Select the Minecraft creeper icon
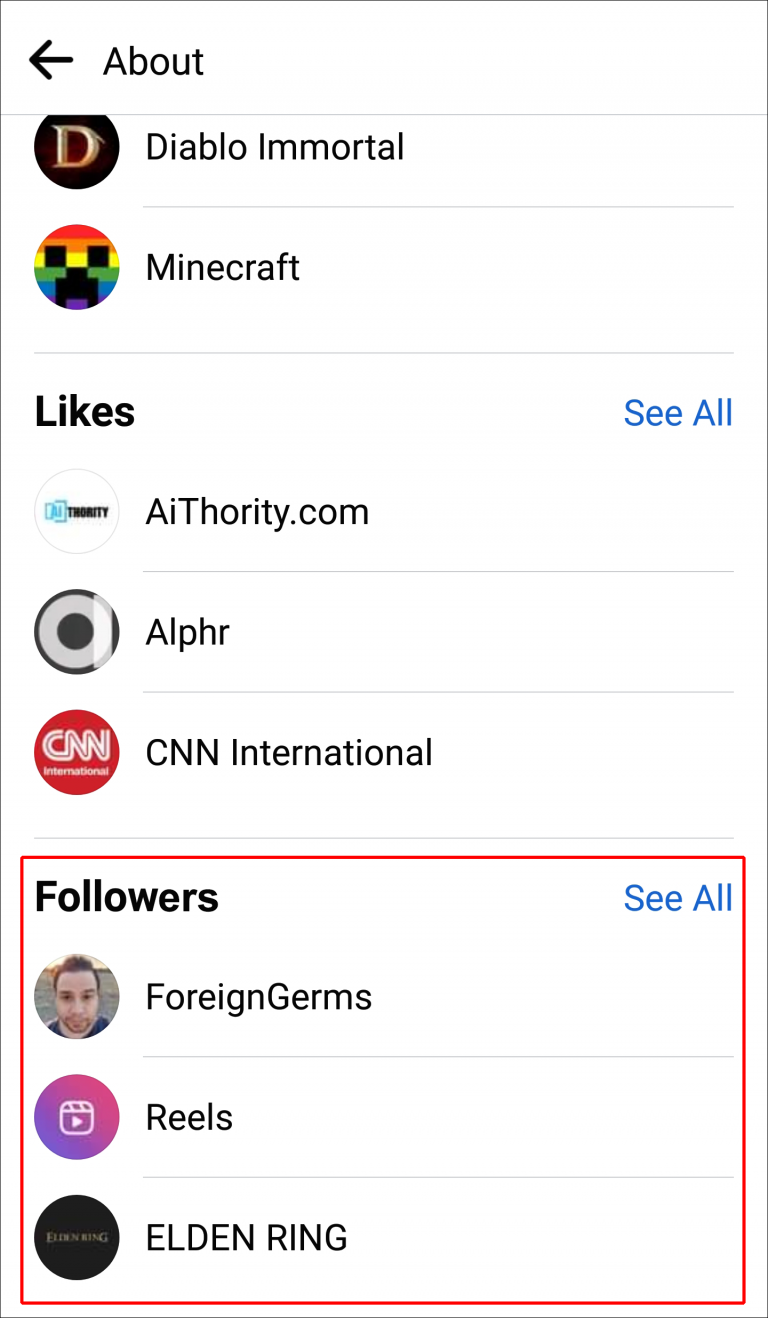Image resolution: width=768 pixels, height=1318 pixels. point(76,267)
